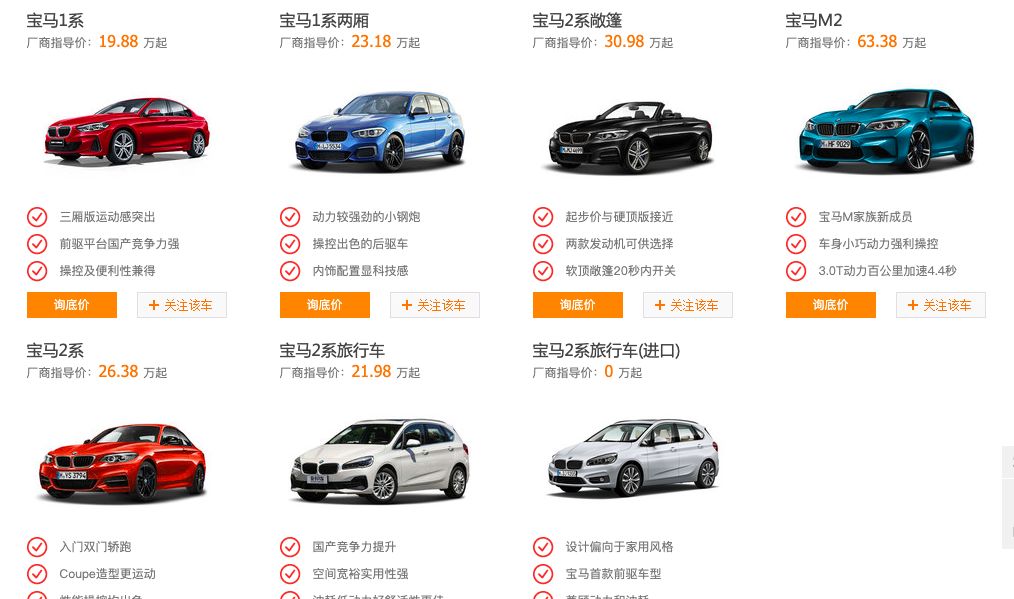Viewport: 1014px width, 599px height.
Task: Follow 宝马2系敞篷 via 关注该车
Action: coord(687,305)
